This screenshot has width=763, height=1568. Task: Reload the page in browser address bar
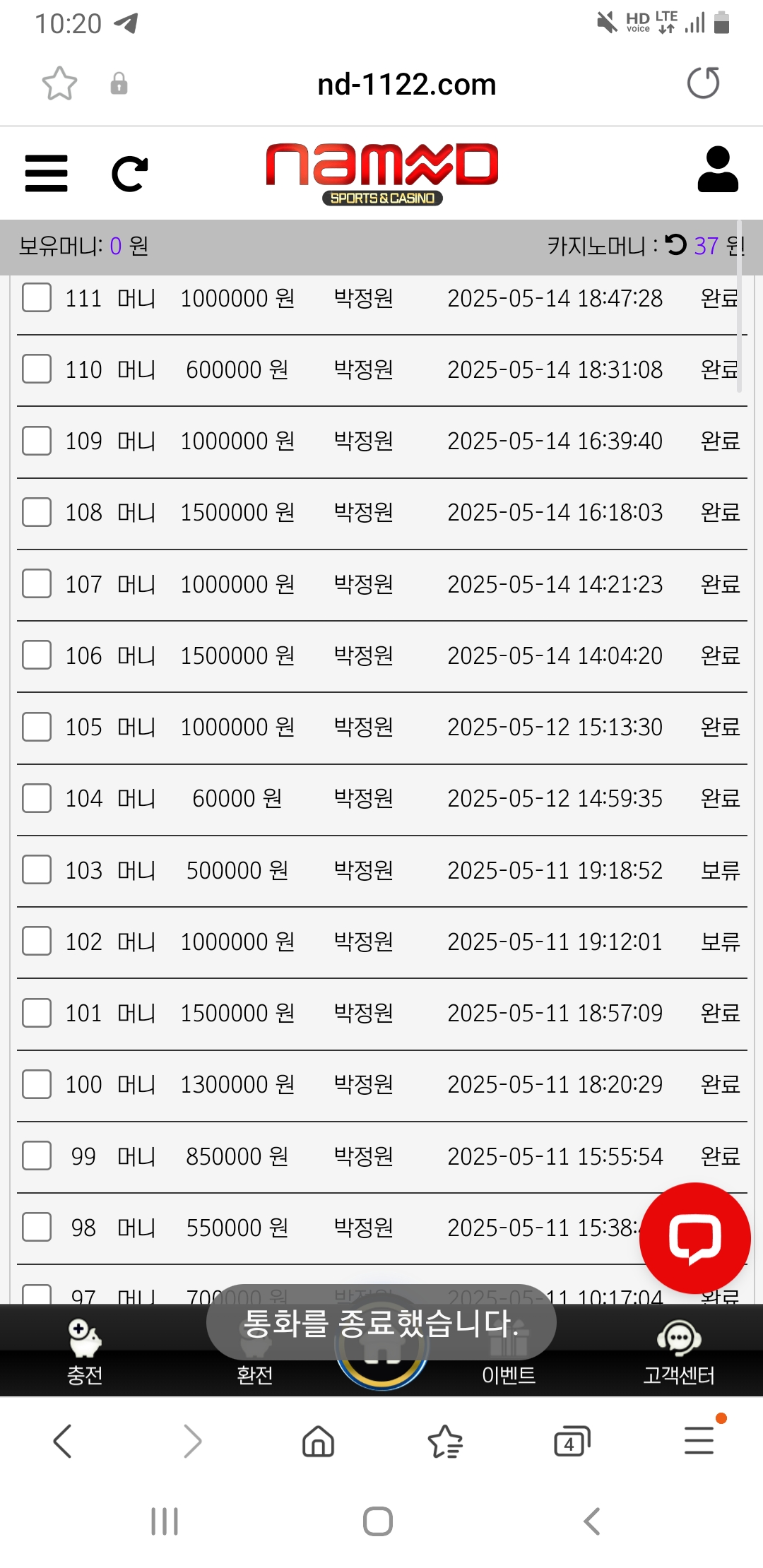[704, 83]
